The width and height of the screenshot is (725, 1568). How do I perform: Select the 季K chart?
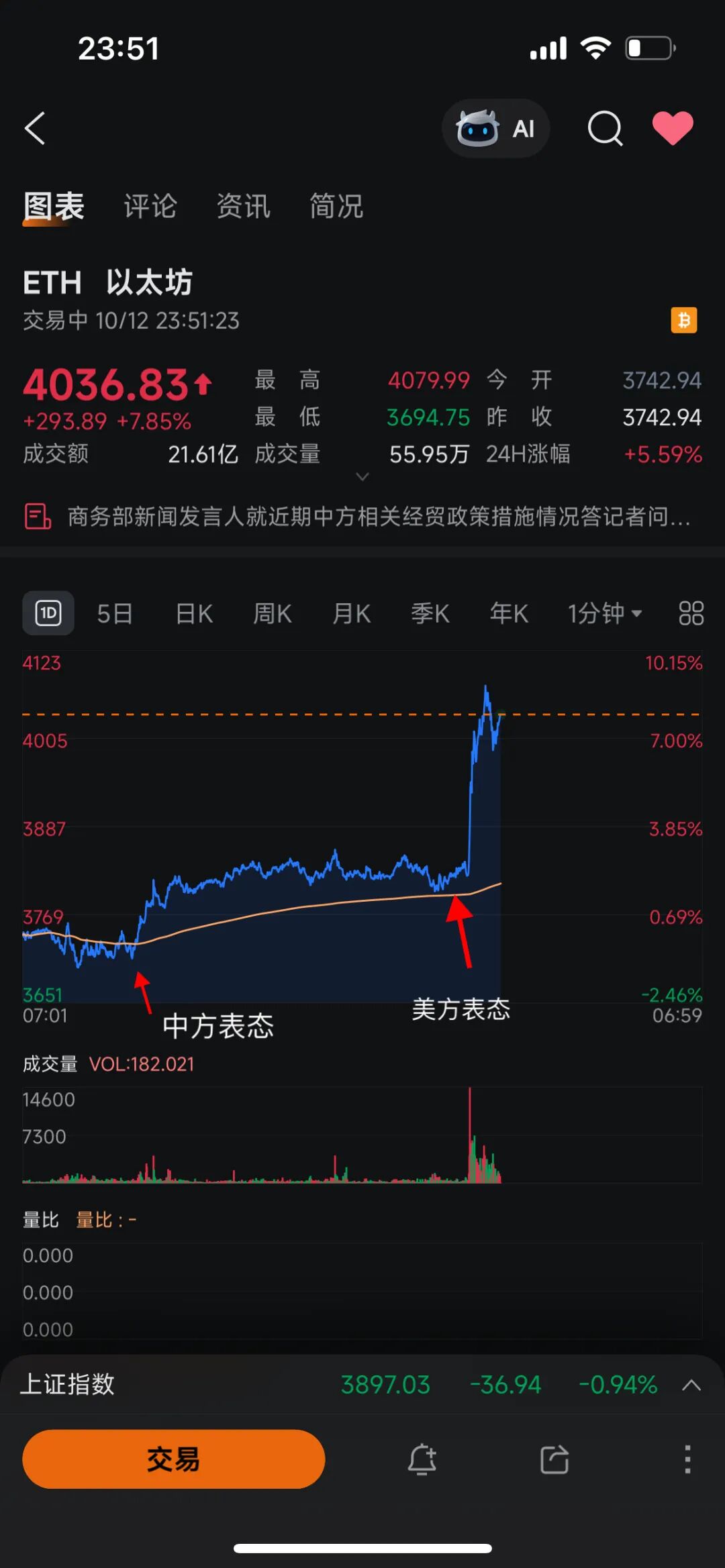click(430, 613)
